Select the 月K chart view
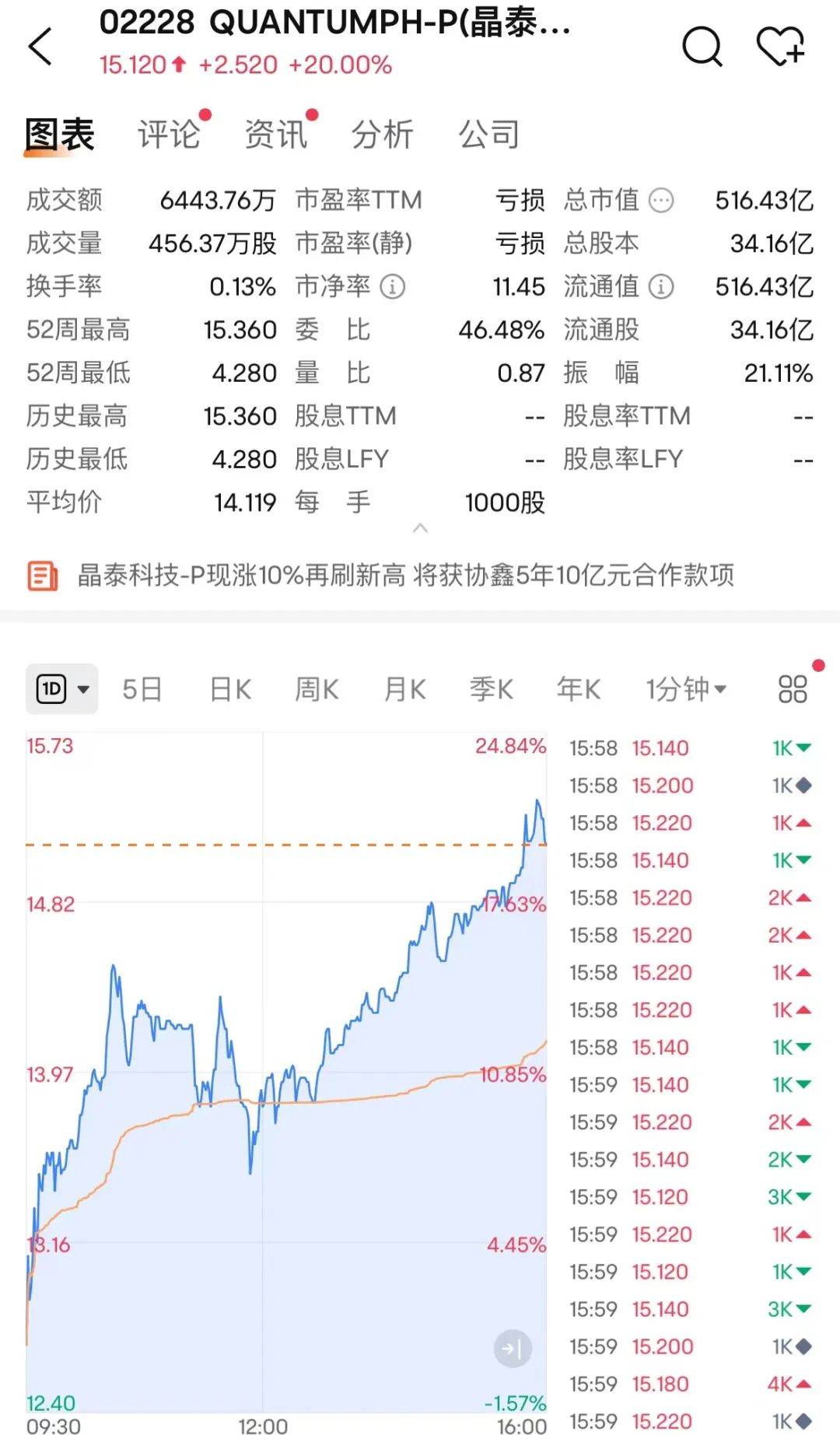Image resolution: width=840 pixels, height=1435 pixels. click(404, 688)
